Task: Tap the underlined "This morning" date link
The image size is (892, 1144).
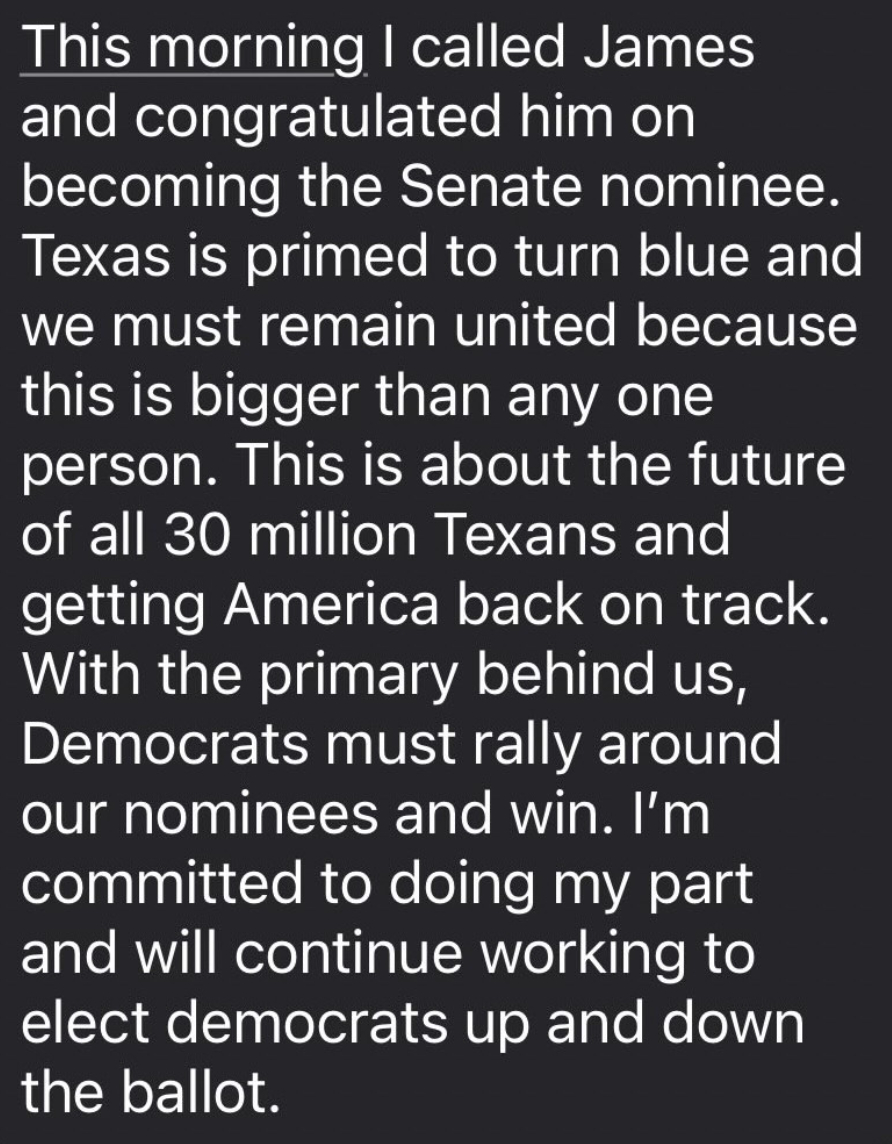Action: [x=194, y=47]
